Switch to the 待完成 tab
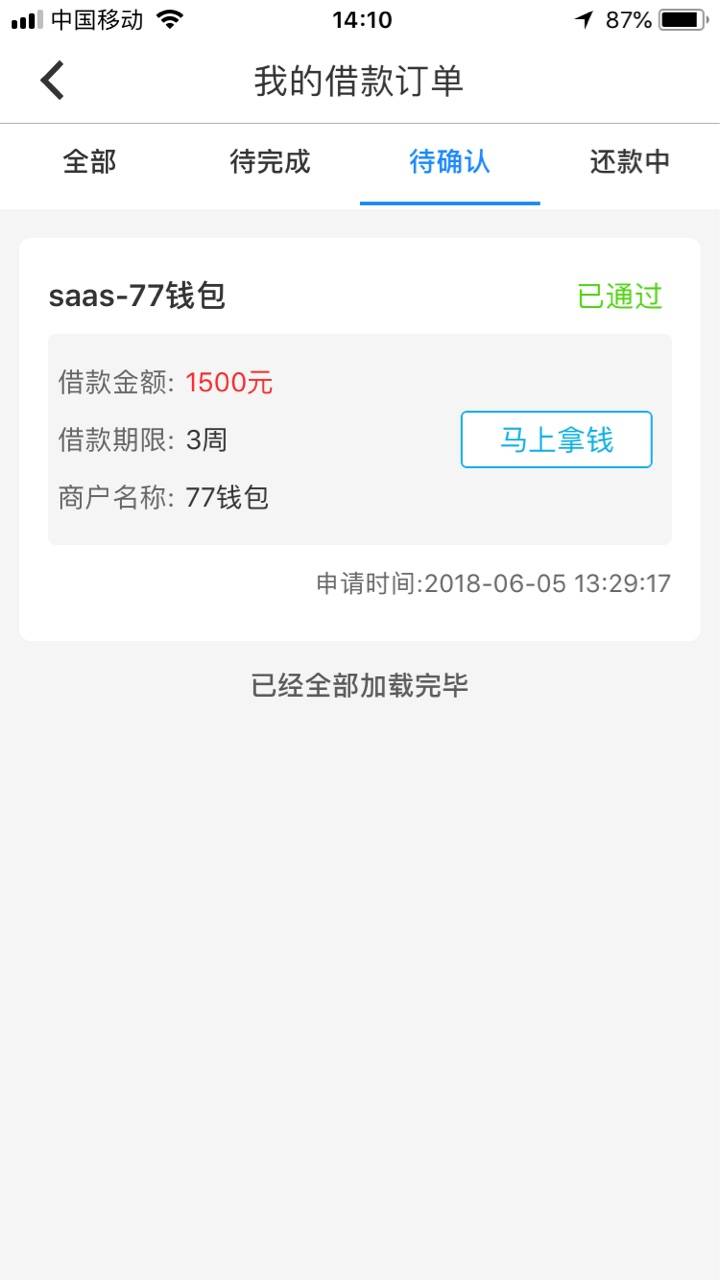Screen dimensions: 720x1280 tap(270, 162)
